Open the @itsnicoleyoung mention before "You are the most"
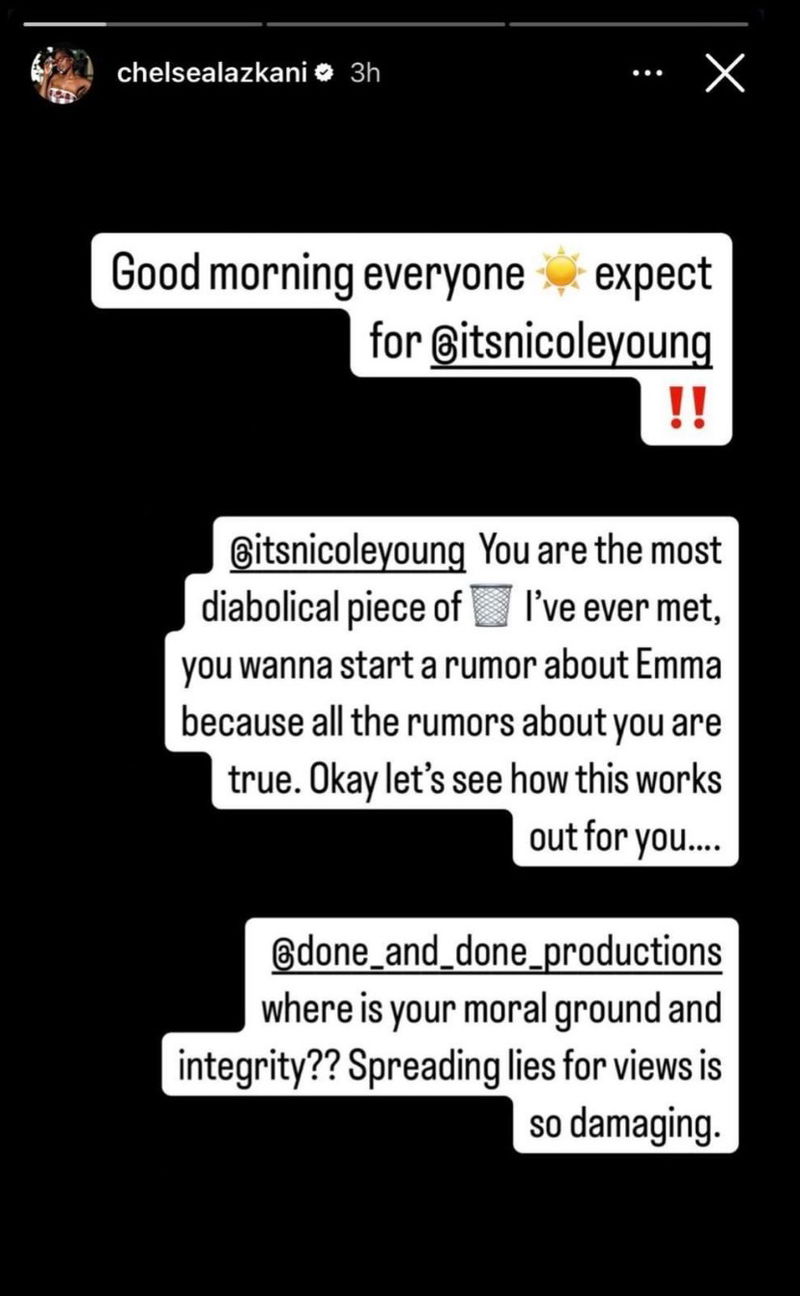This screenshot has width=800, height=1296. pyautogui.click(x=348, y=550)
